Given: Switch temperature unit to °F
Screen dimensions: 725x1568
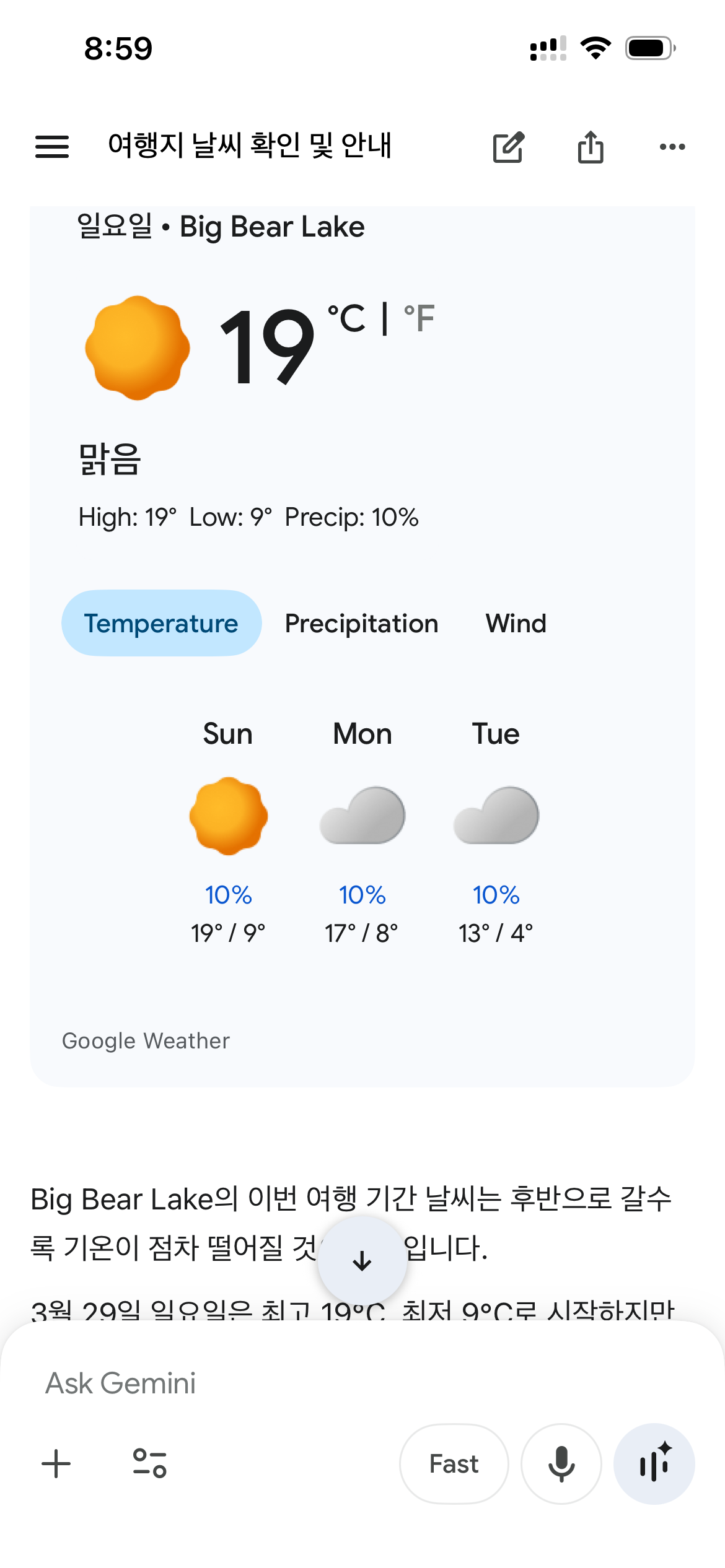Looking at the screenshot, I should tap(420, 318).
